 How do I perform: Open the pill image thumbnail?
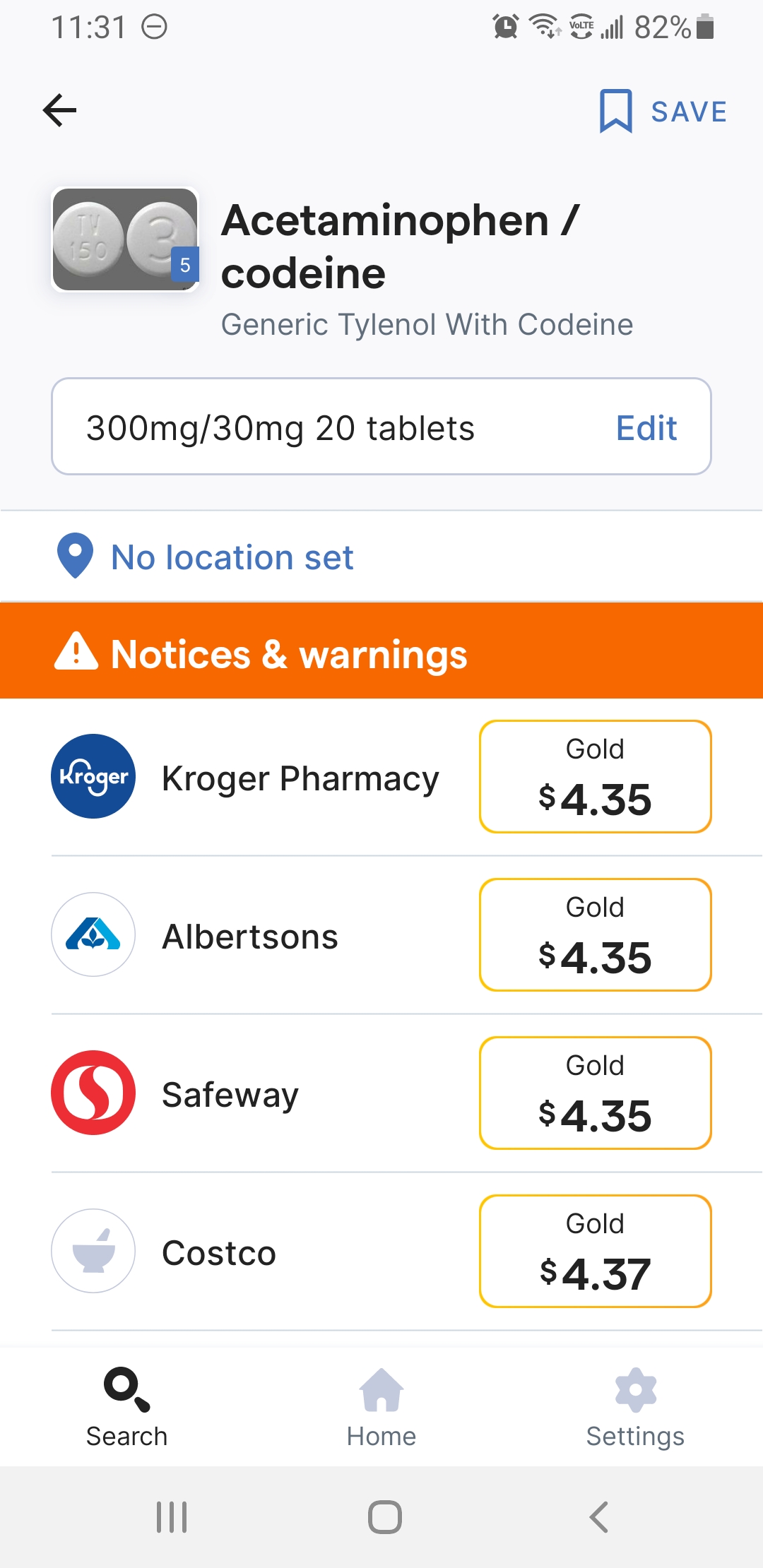(x=125, y=239)
